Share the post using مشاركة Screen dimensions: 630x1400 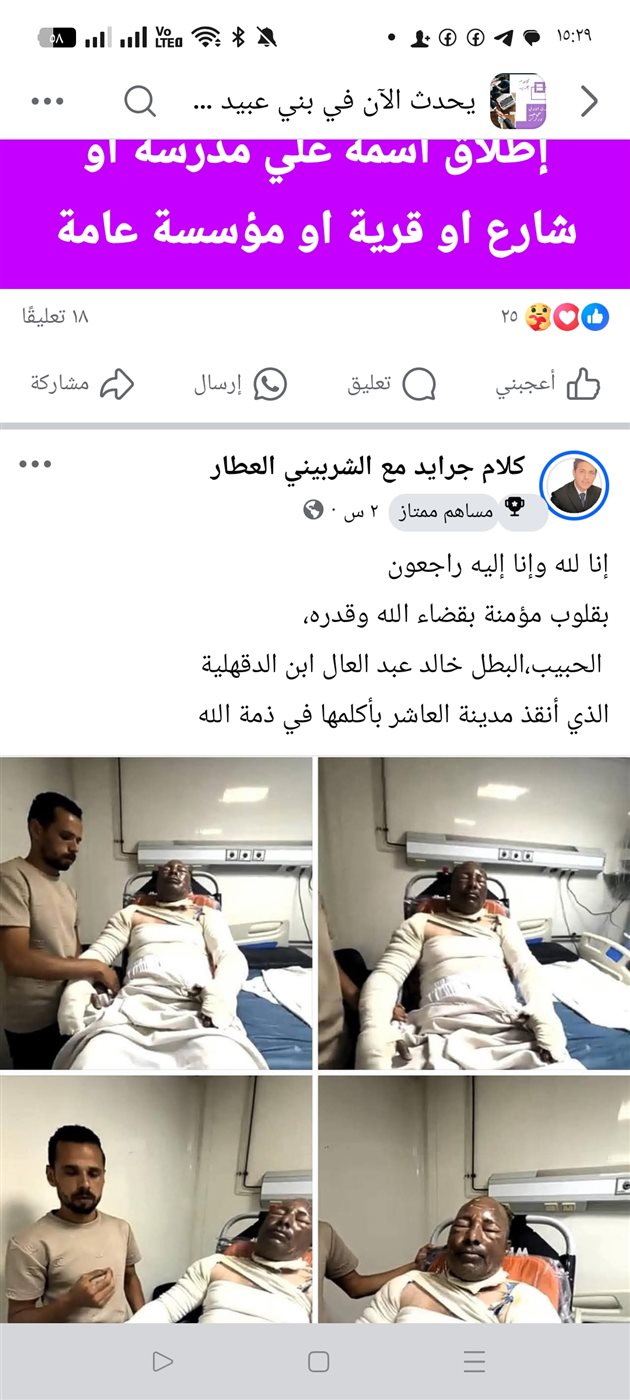(x=82, y=384)
